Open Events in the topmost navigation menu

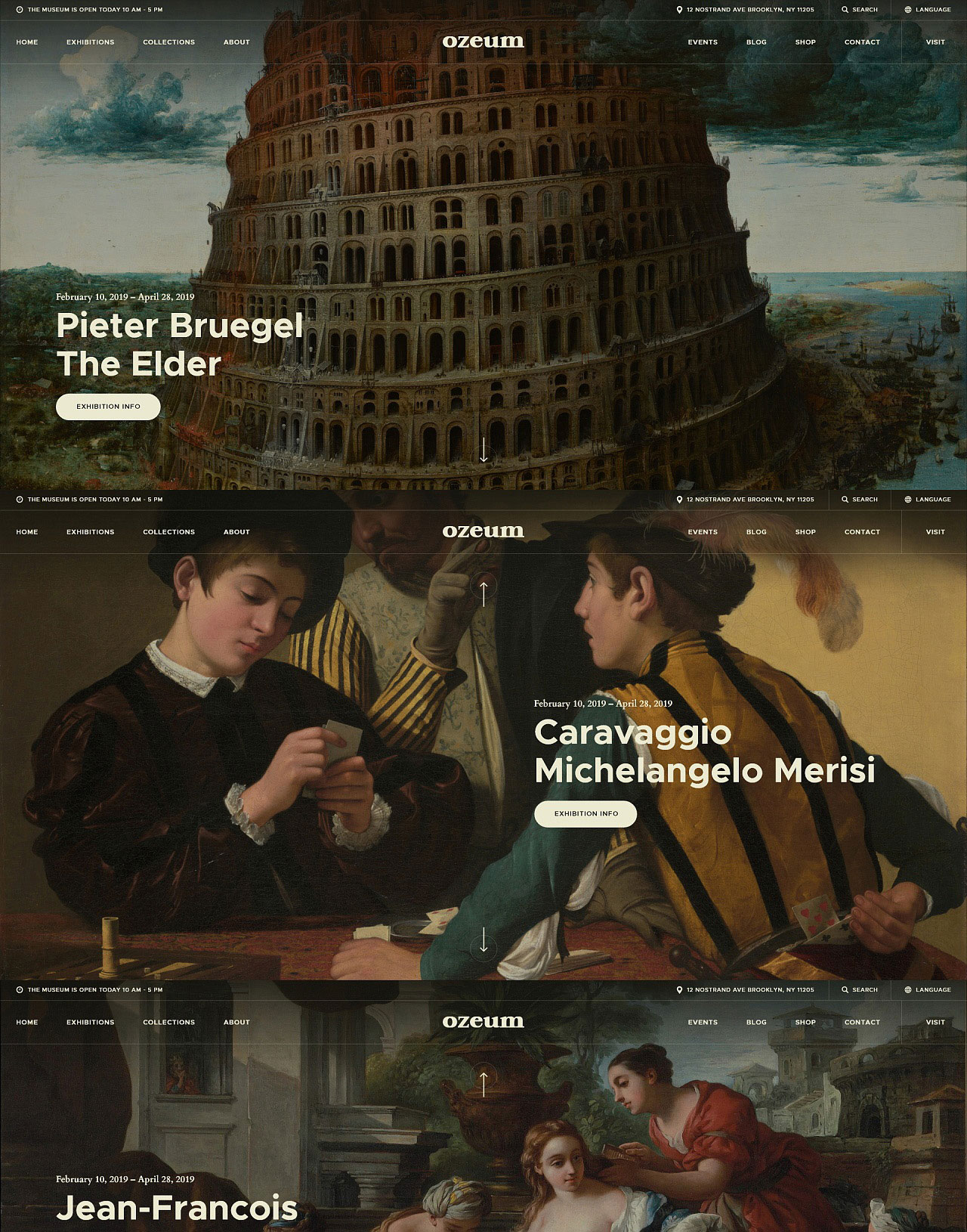[703, 42]
